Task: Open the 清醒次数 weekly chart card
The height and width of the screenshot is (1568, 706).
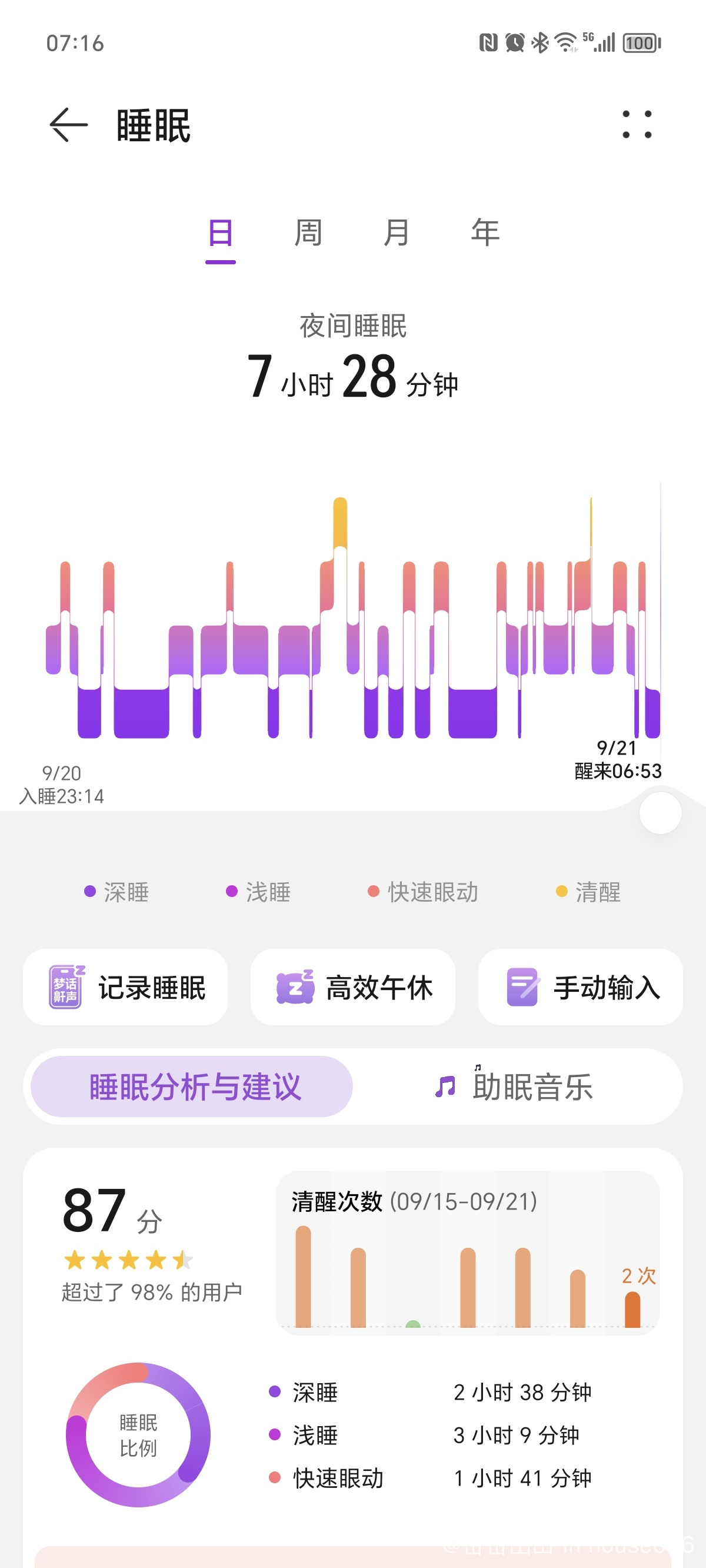Action: point(468,1253)
